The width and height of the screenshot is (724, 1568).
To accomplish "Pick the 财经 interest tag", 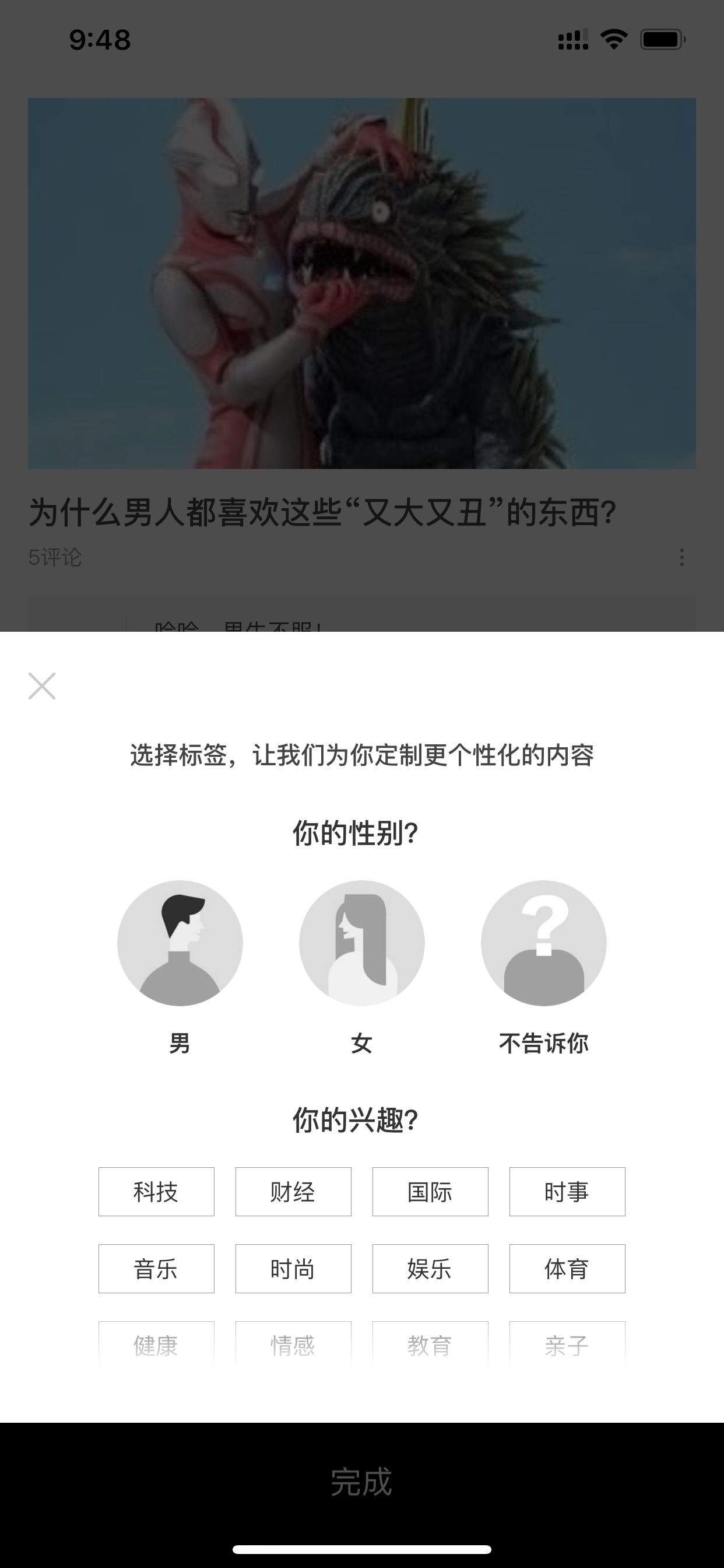I will pyautogui.click(x=293, y=1191).
